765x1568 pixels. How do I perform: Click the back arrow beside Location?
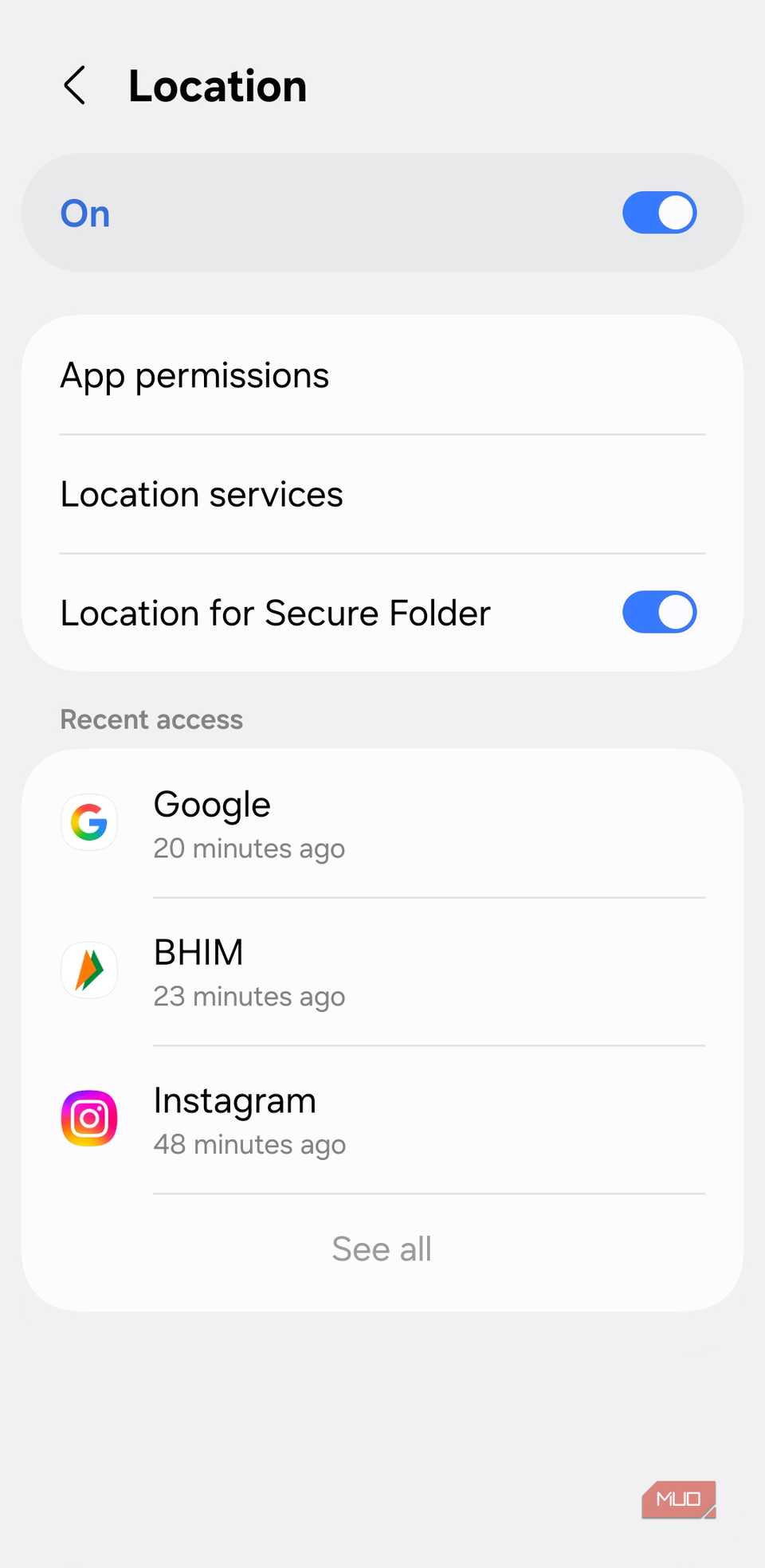tap(74, 85)
